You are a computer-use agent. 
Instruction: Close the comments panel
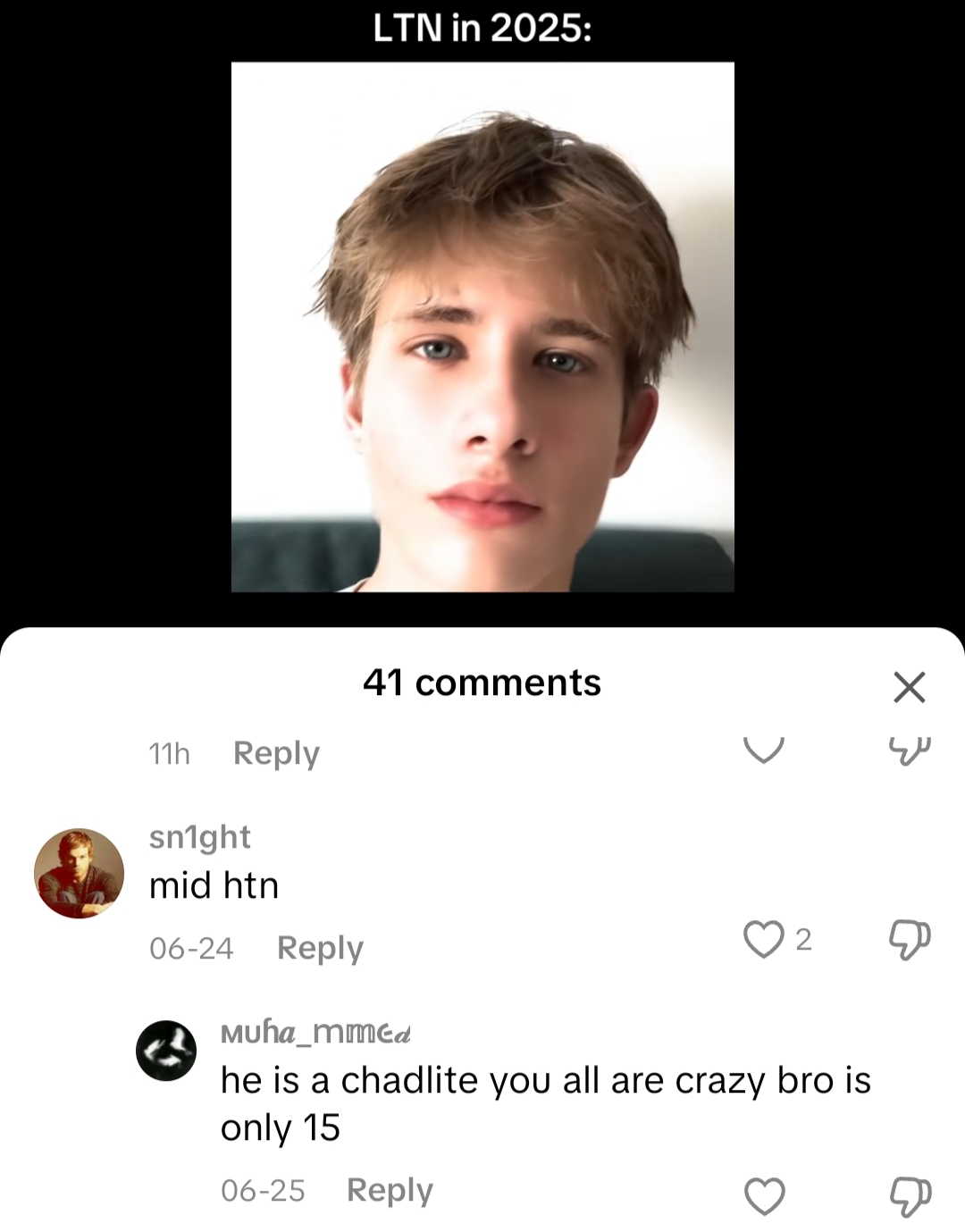909,687
